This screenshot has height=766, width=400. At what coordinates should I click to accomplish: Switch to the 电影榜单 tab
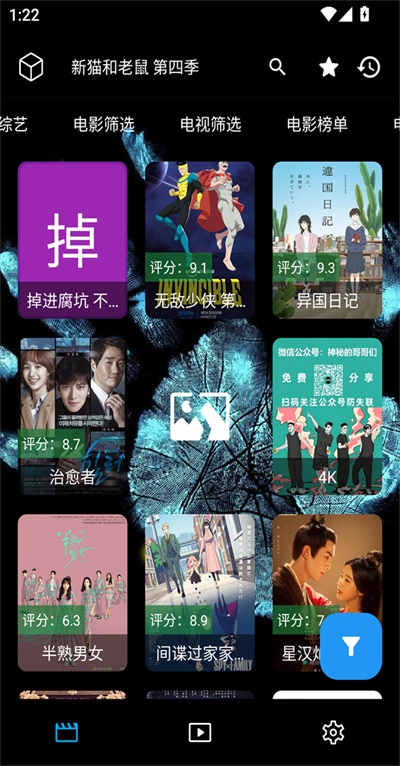coord(317,124)
